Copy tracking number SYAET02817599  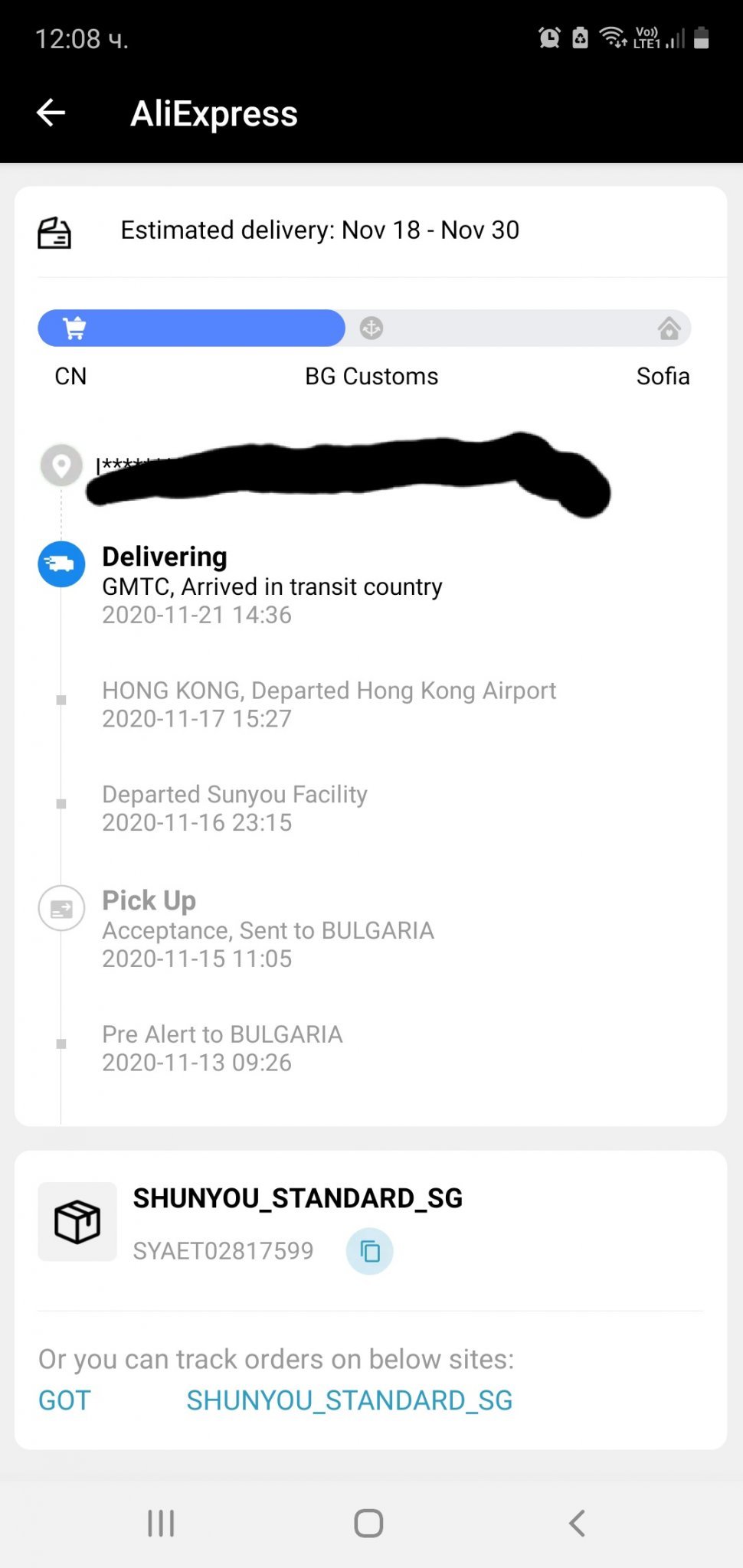click(x=369, y=1251)
